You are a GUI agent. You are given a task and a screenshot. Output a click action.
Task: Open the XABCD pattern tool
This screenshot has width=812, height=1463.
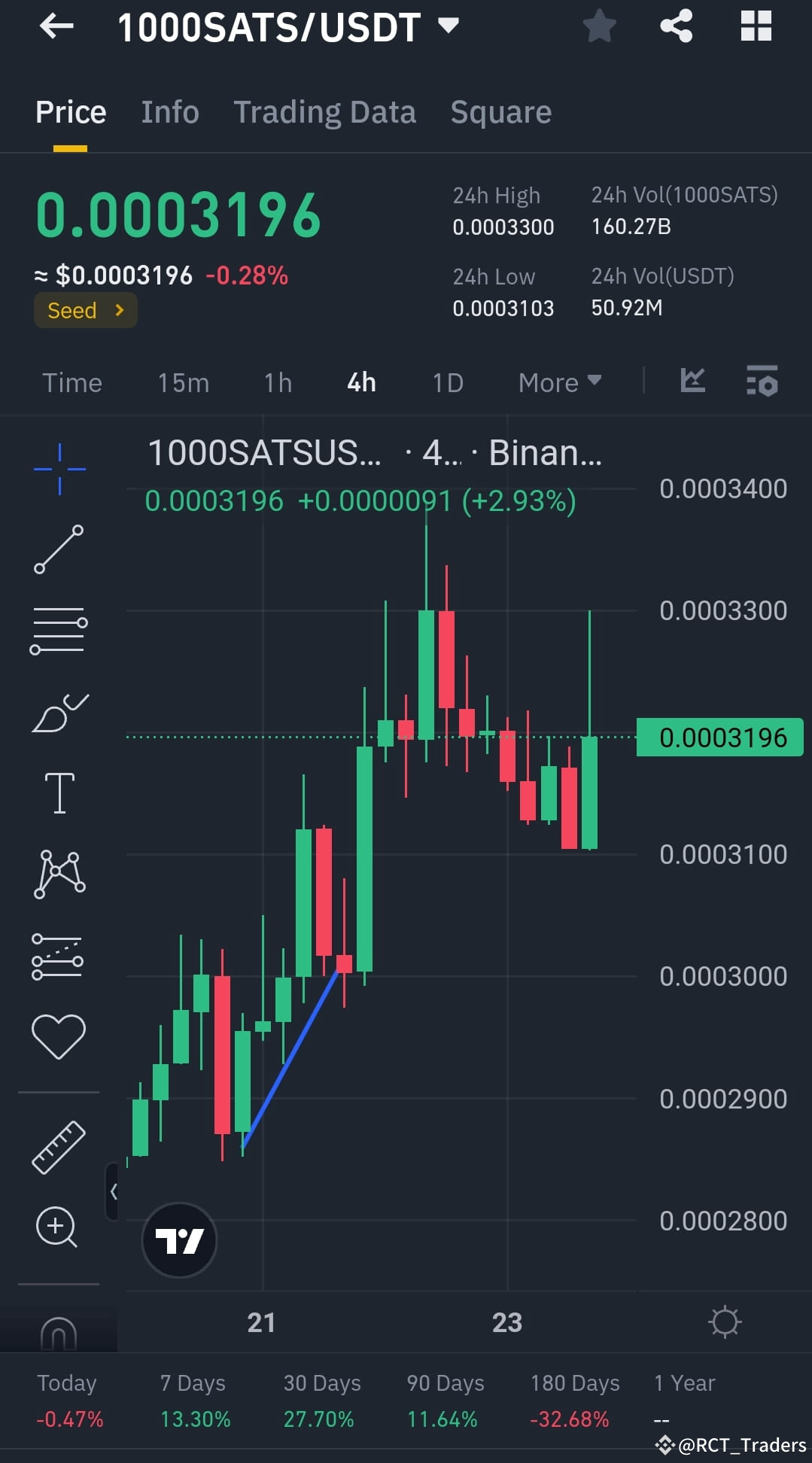(59, 873)
